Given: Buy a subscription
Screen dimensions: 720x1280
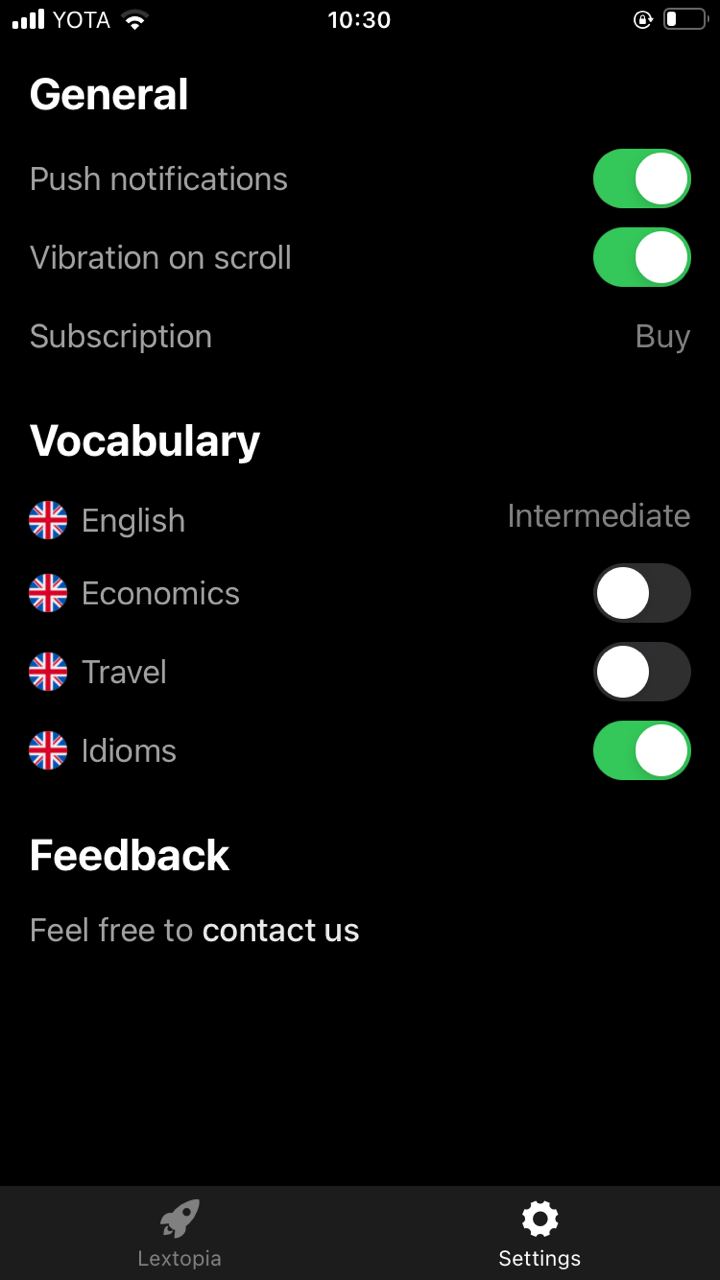Looking at the screenshot, I should pyautogui.click(x=662, y=337).
